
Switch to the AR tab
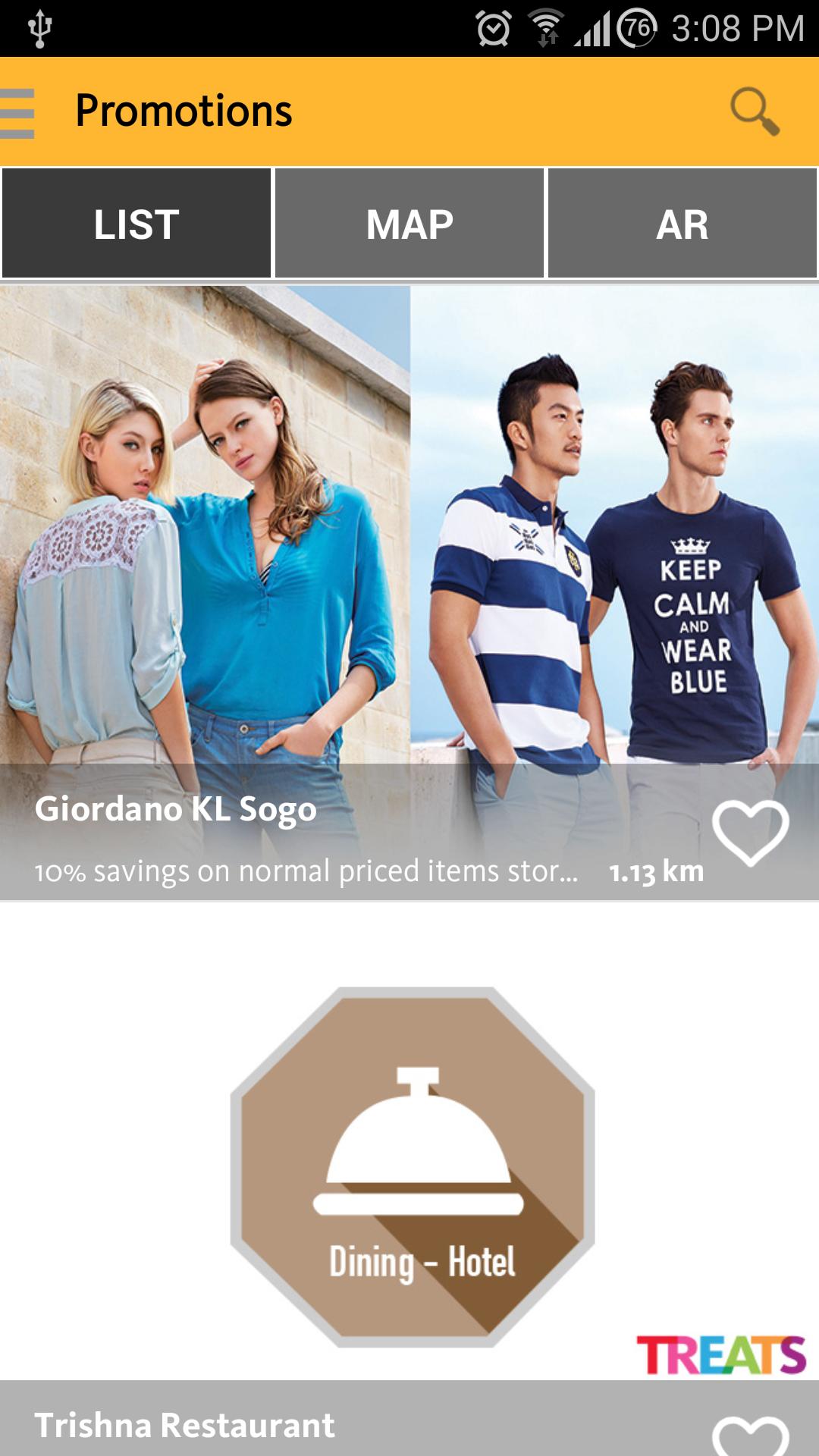[x=682, y=224]
